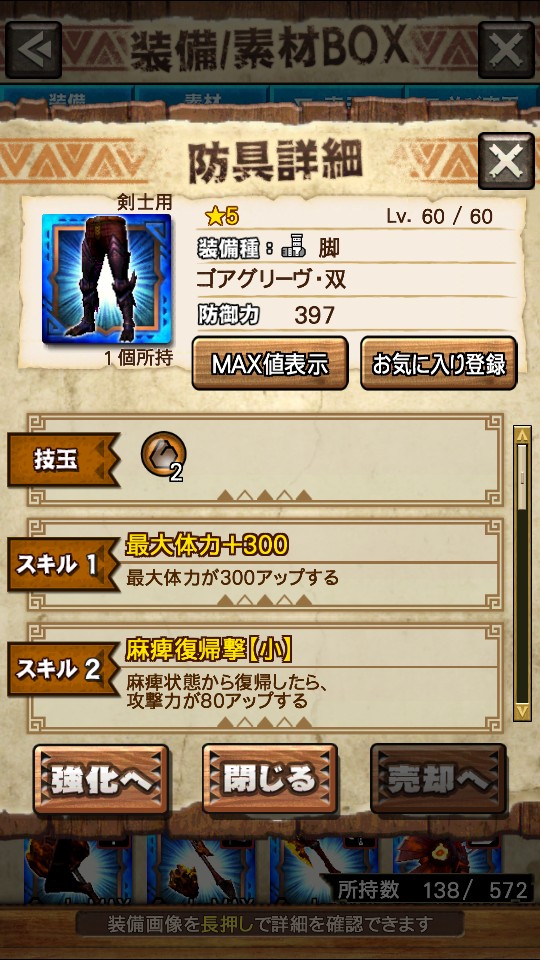Close the 装備/素材BOX screen at top right
The image size is (540, 960).
click(x=506, y=50)
